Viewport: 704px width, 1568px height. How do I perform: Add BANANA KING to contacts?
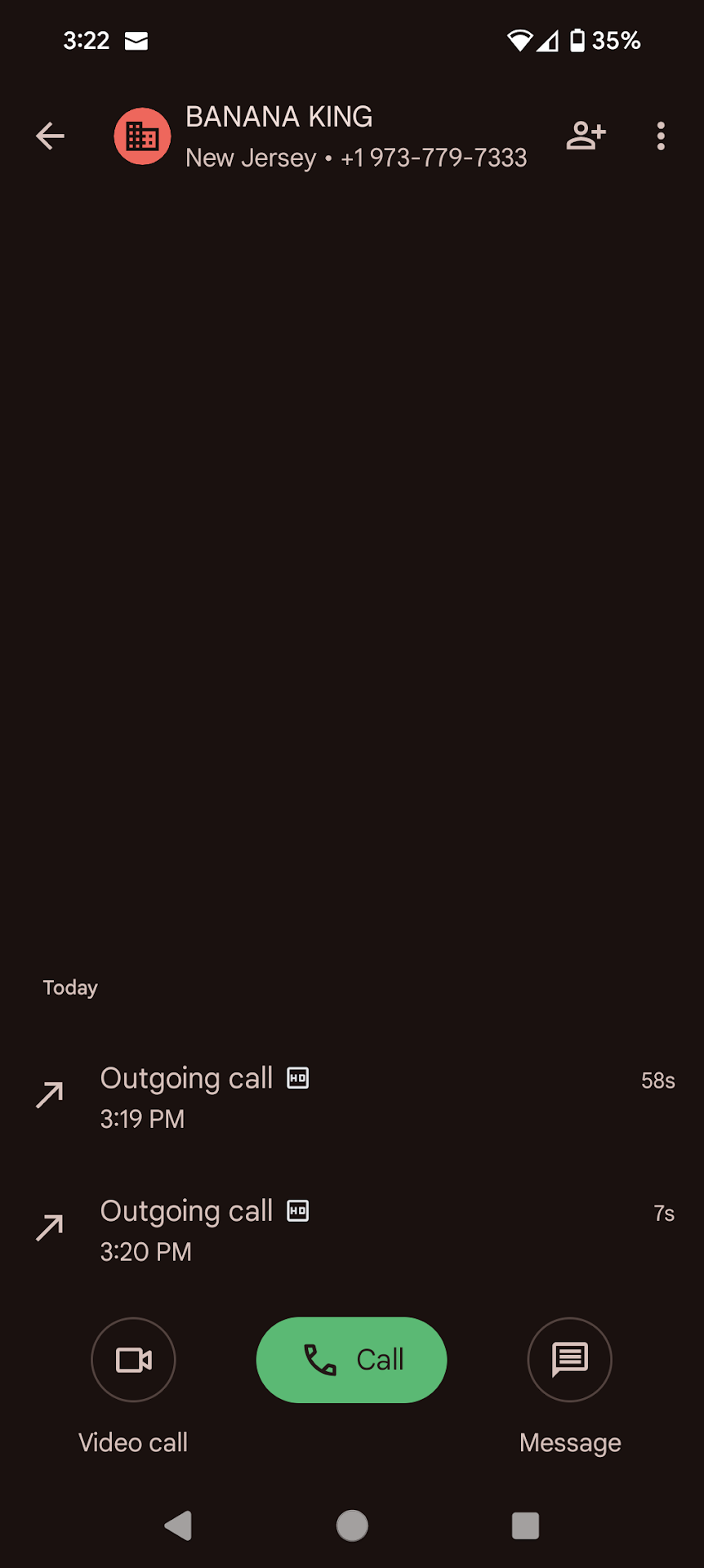pyautogui.click(x=586, y=136)
